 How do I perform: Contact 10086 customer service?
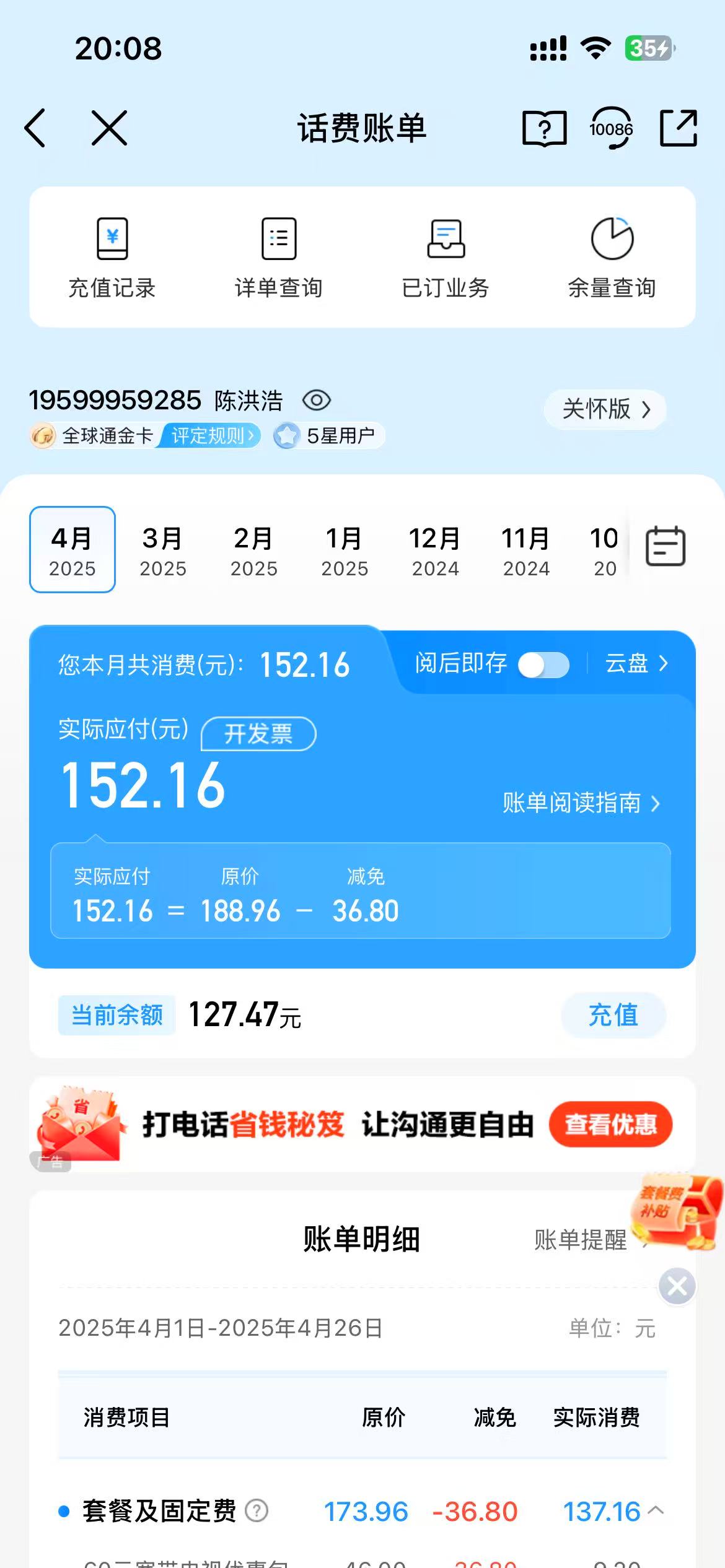[611, 128]
